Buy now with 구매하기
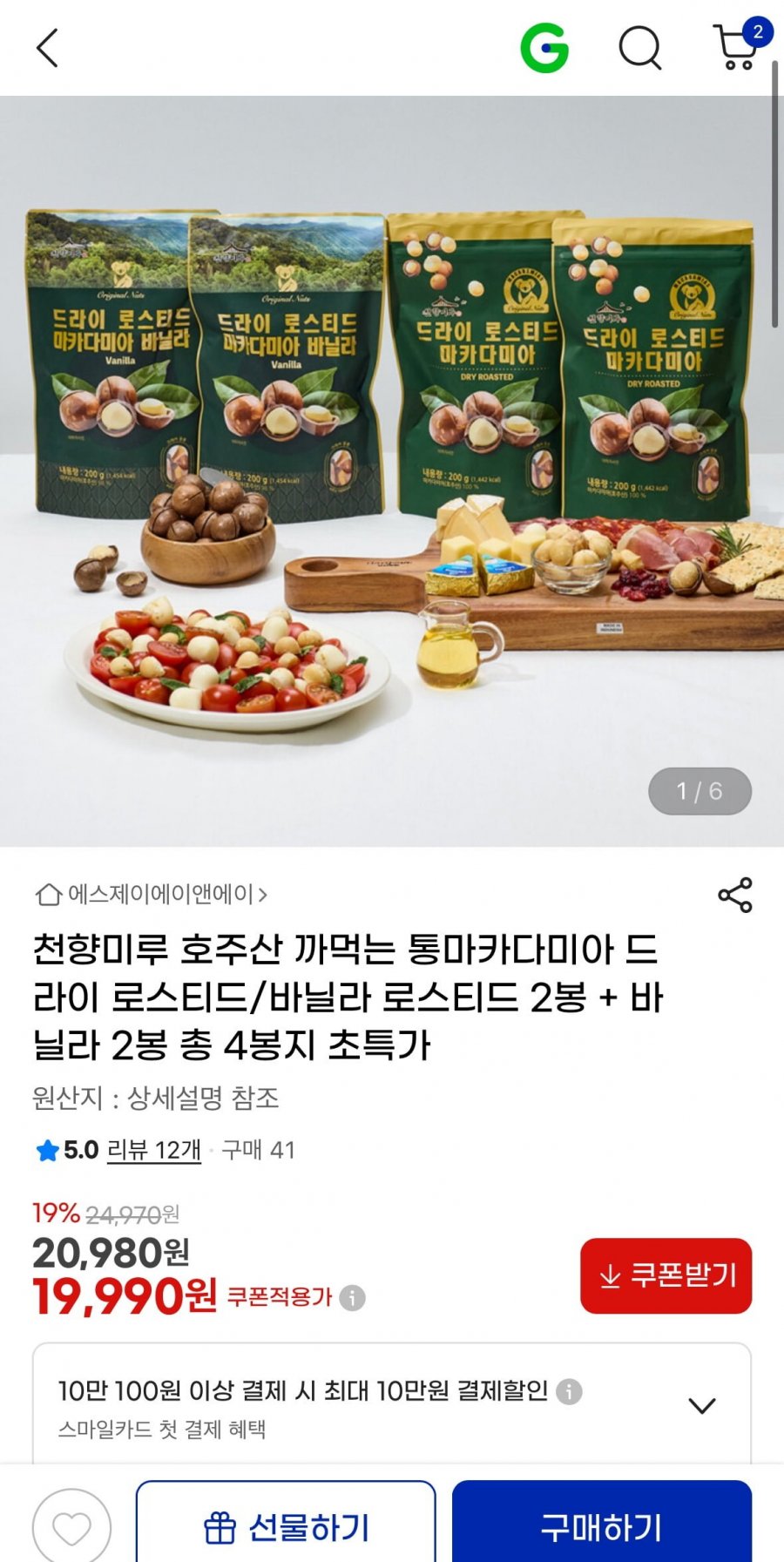This screenshot has height=1562, width=784. (601, 1527)
